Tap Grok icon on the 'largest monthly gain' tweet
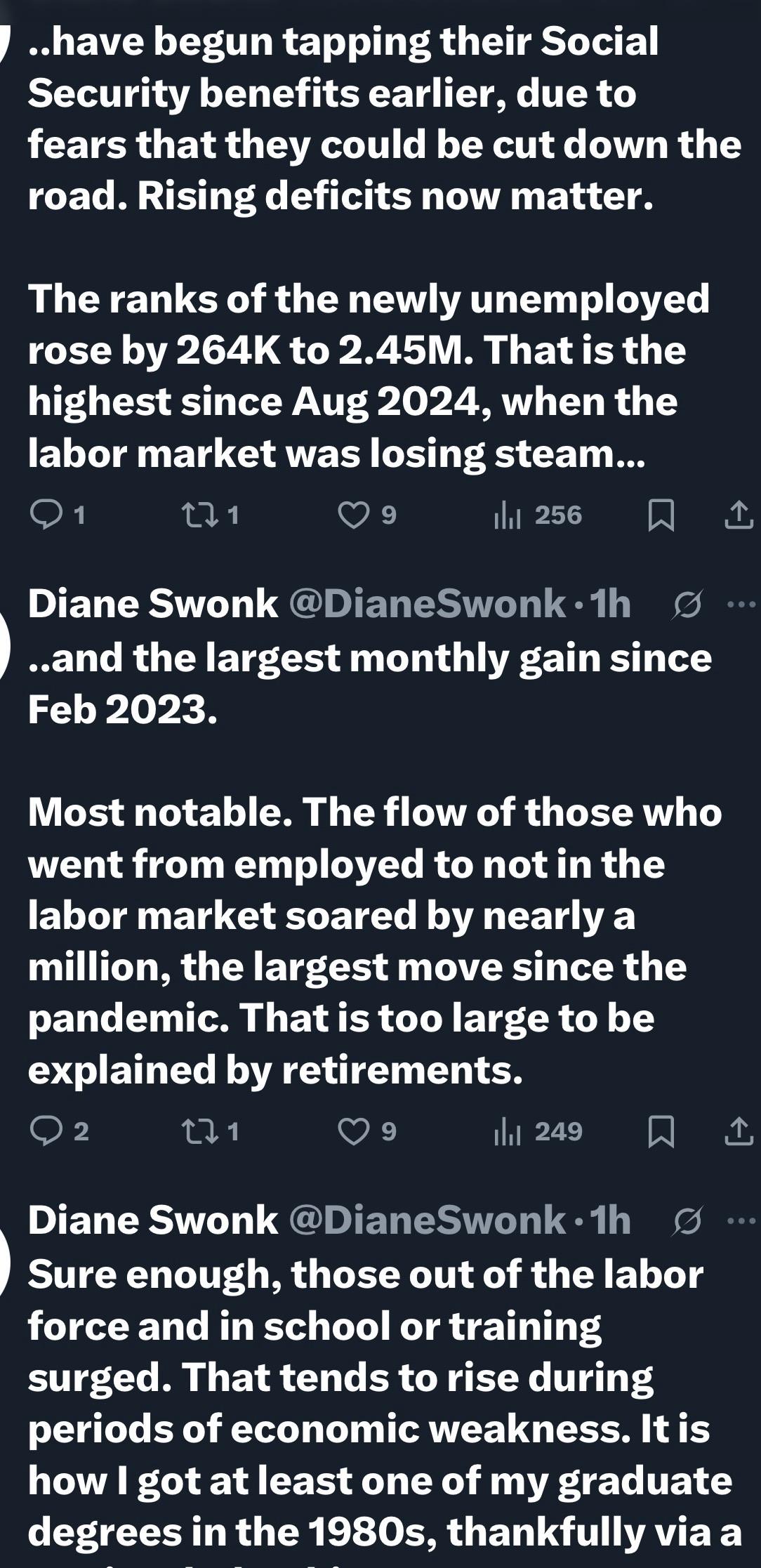 (x=686, y=605)
